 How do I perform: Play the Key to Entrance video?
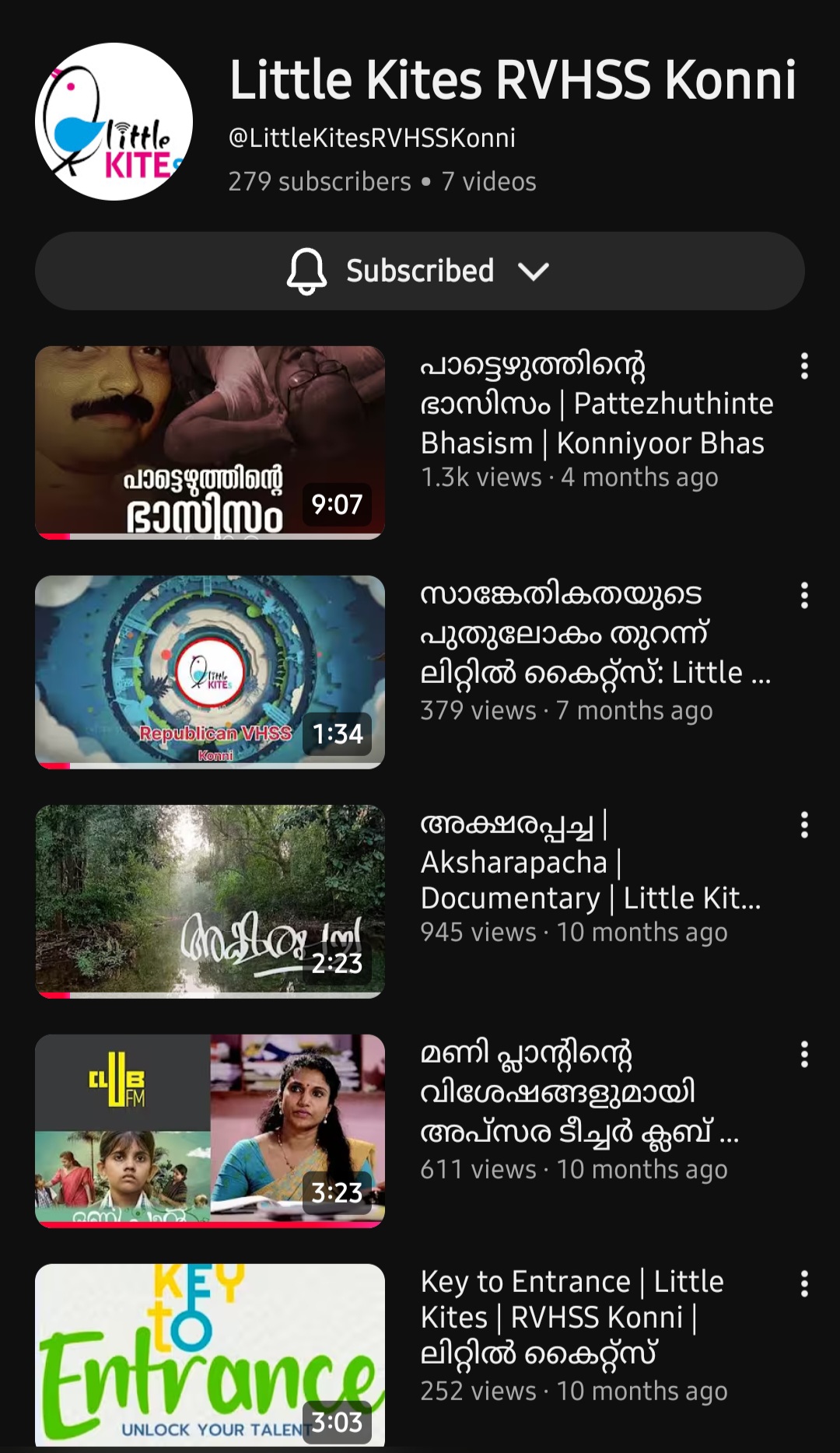coord(210,1353)
